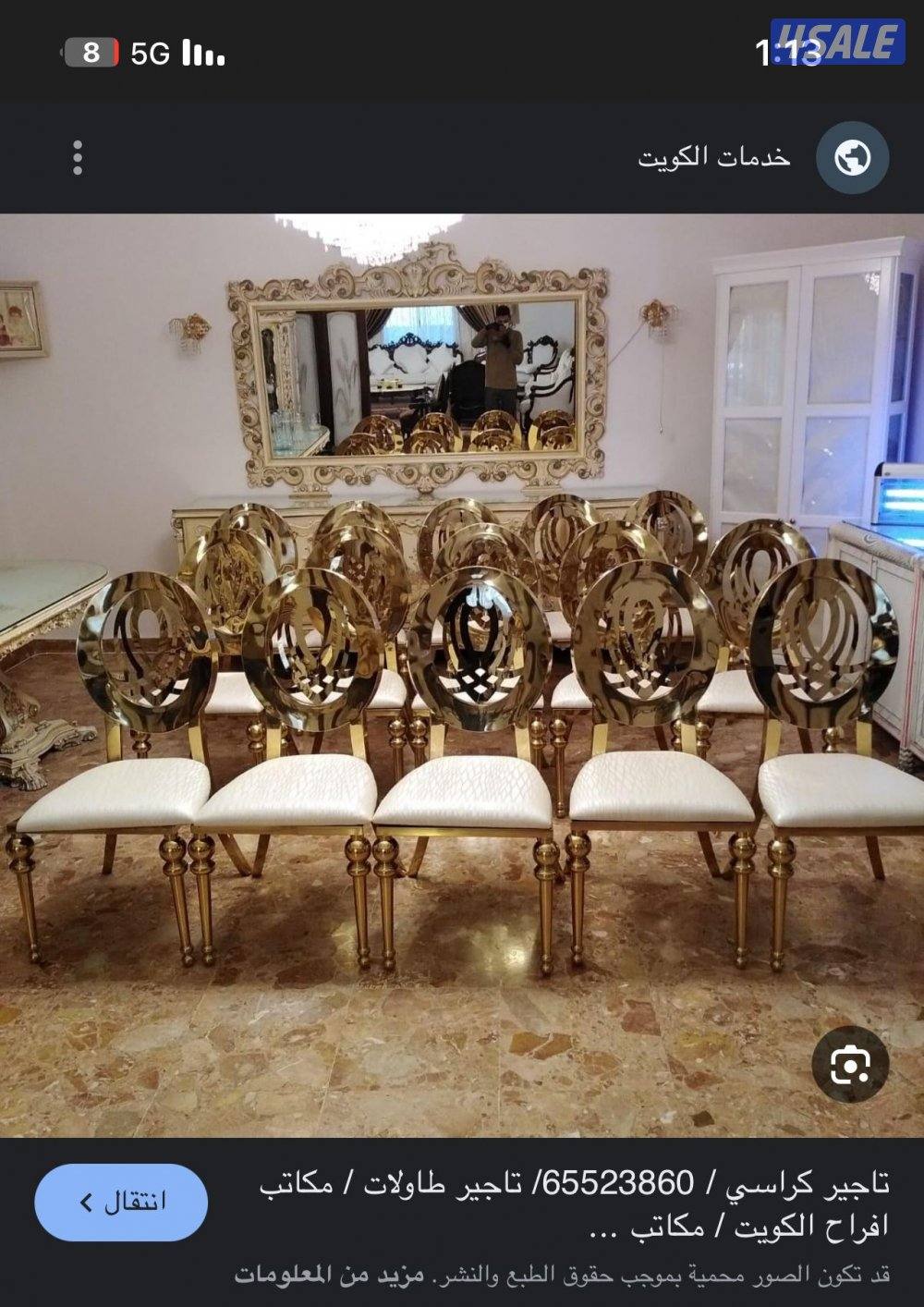
Task: Open the three-dot overflow menu
Action: 78,158
